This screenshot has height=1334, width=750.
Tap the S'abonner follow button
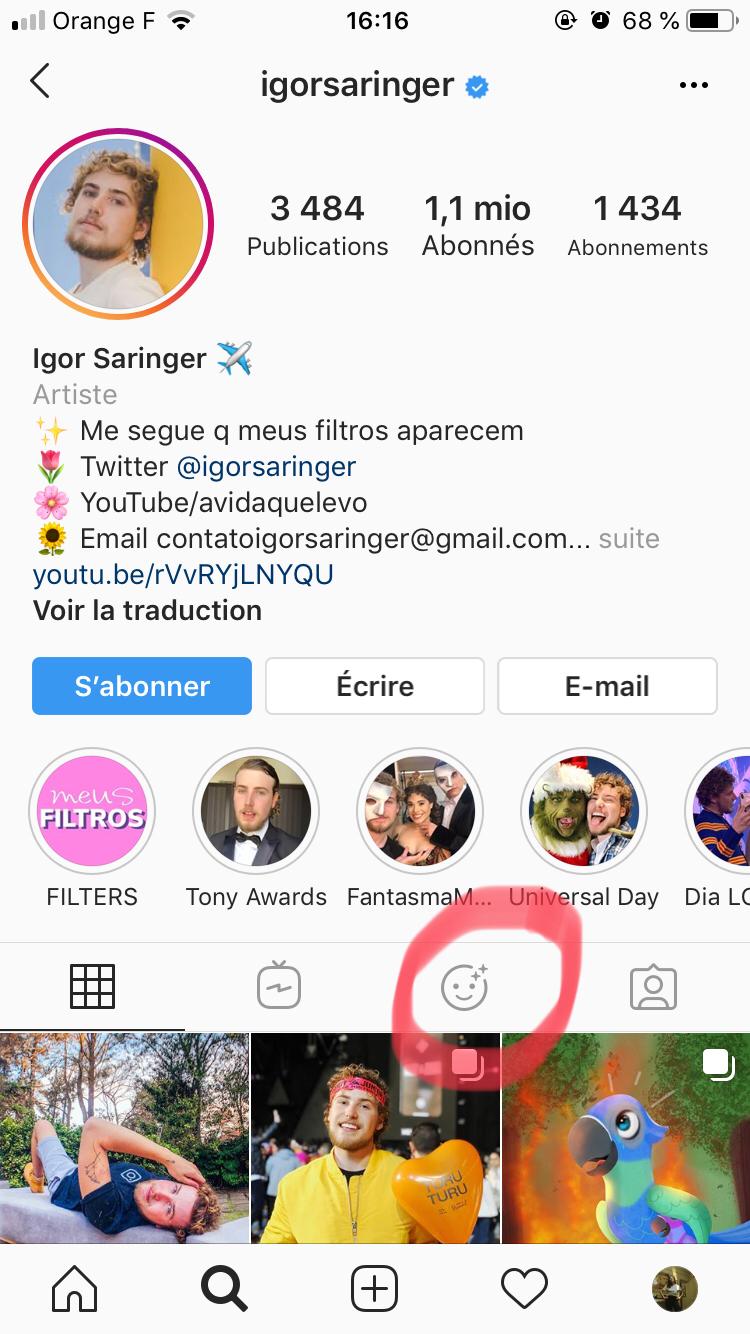click(142, 686)
